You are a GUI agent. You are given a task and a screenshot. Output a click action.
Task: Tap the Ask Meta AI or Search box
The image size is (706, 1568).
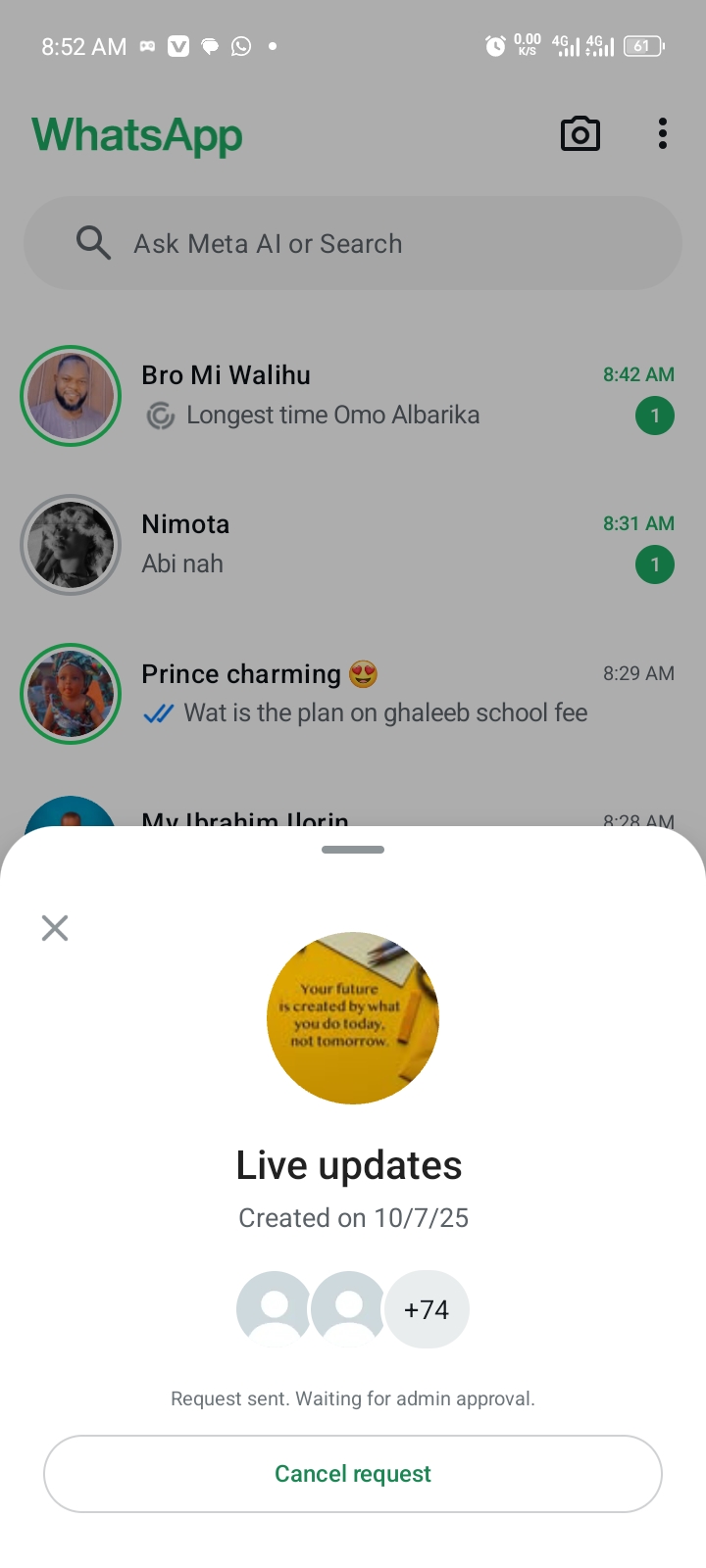(x=353, y=243)
